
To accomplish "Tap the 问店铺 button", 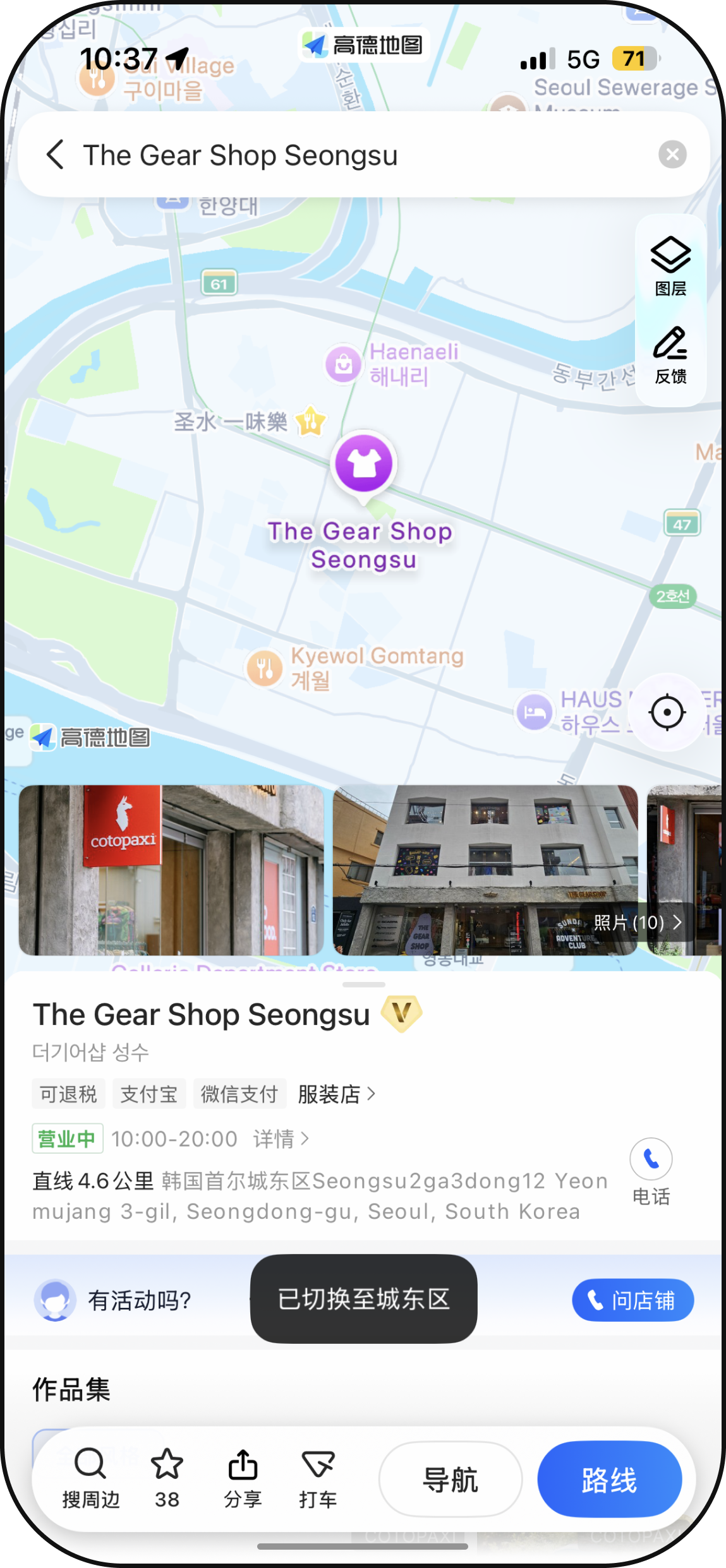I will pos(632,1300).
